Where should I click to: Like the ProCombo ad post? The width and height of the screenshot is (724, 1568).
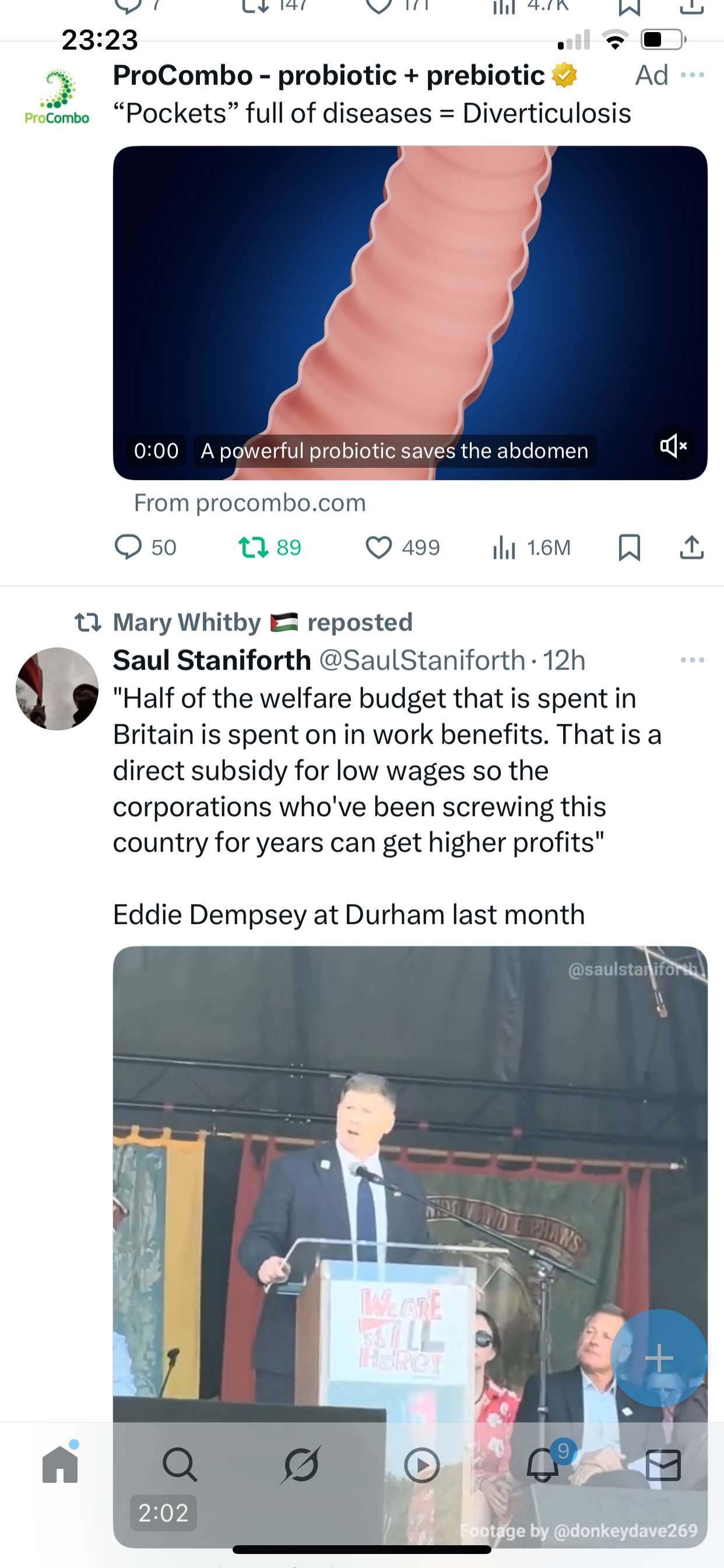pyautogui.click(x=378, y=547)
